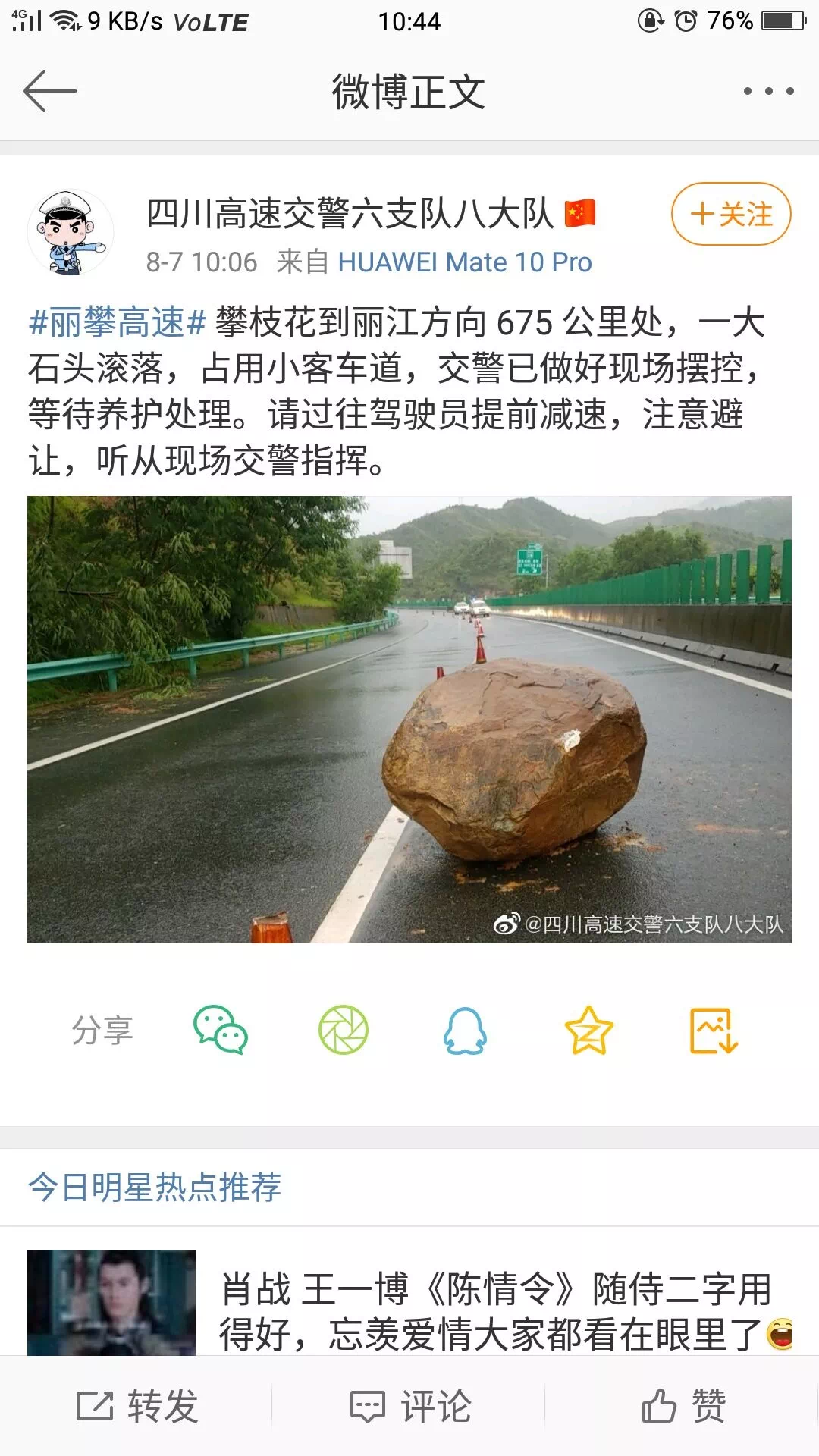819x1456 pixels.
Task: Open 评论 to comment on post
Action: click(410, 1406)
